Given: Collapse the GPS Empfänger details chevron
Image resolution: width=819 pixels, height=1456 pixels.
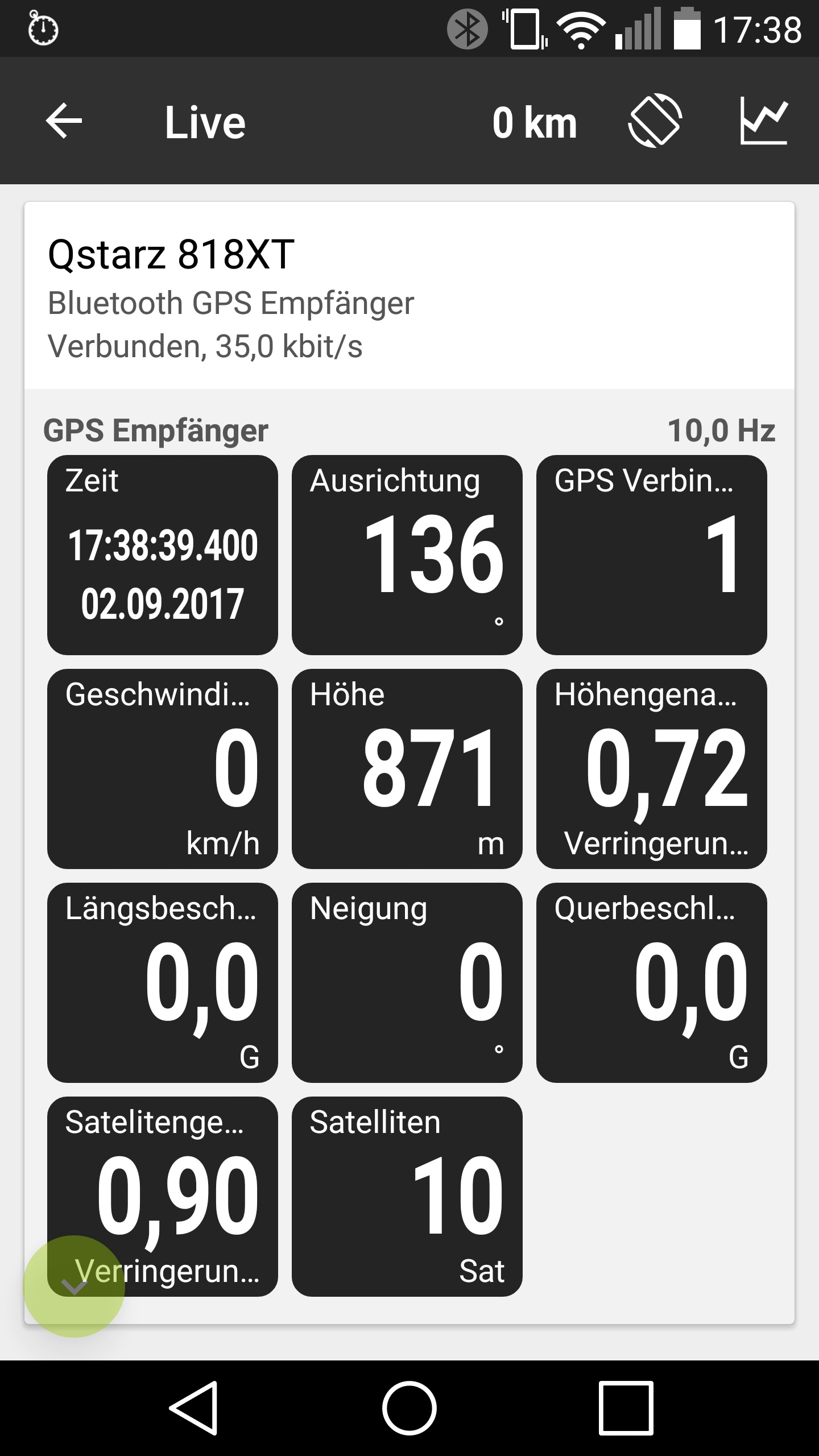Looking at the screenshot, I should 74,1286.
